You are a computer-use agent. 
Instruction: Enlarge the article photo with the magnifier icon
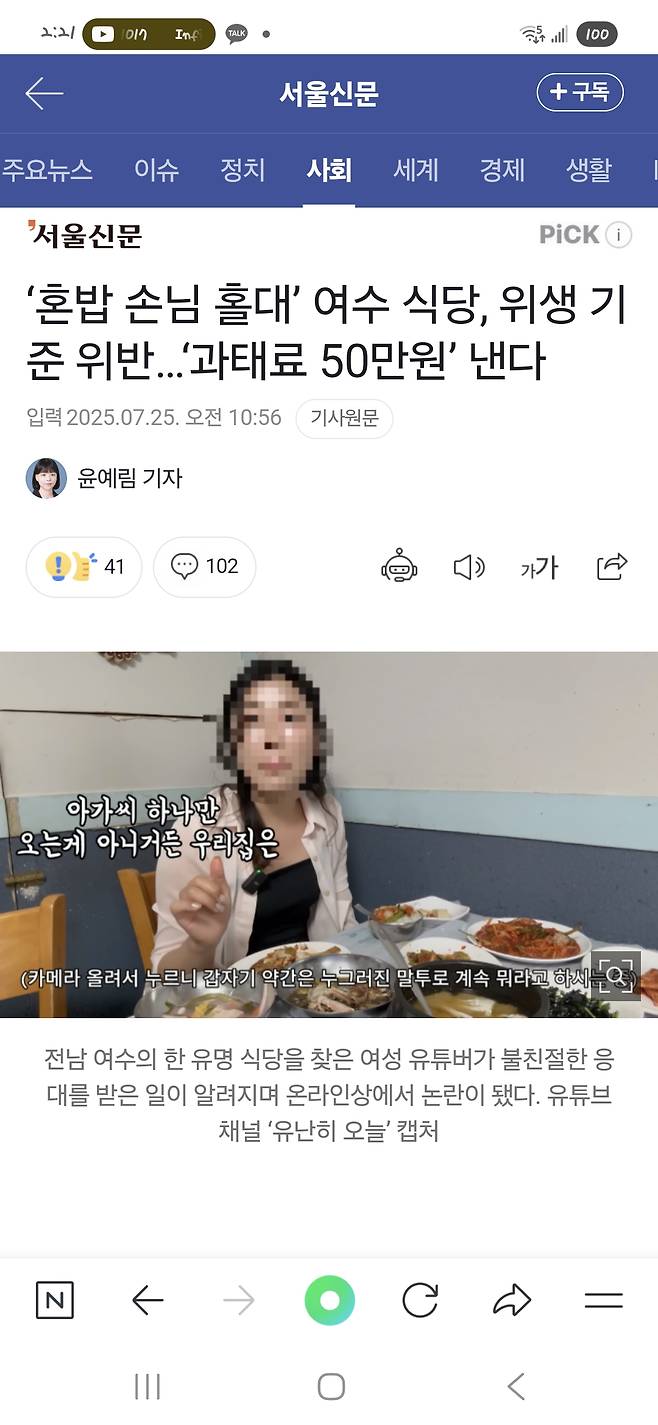[617, 975]
